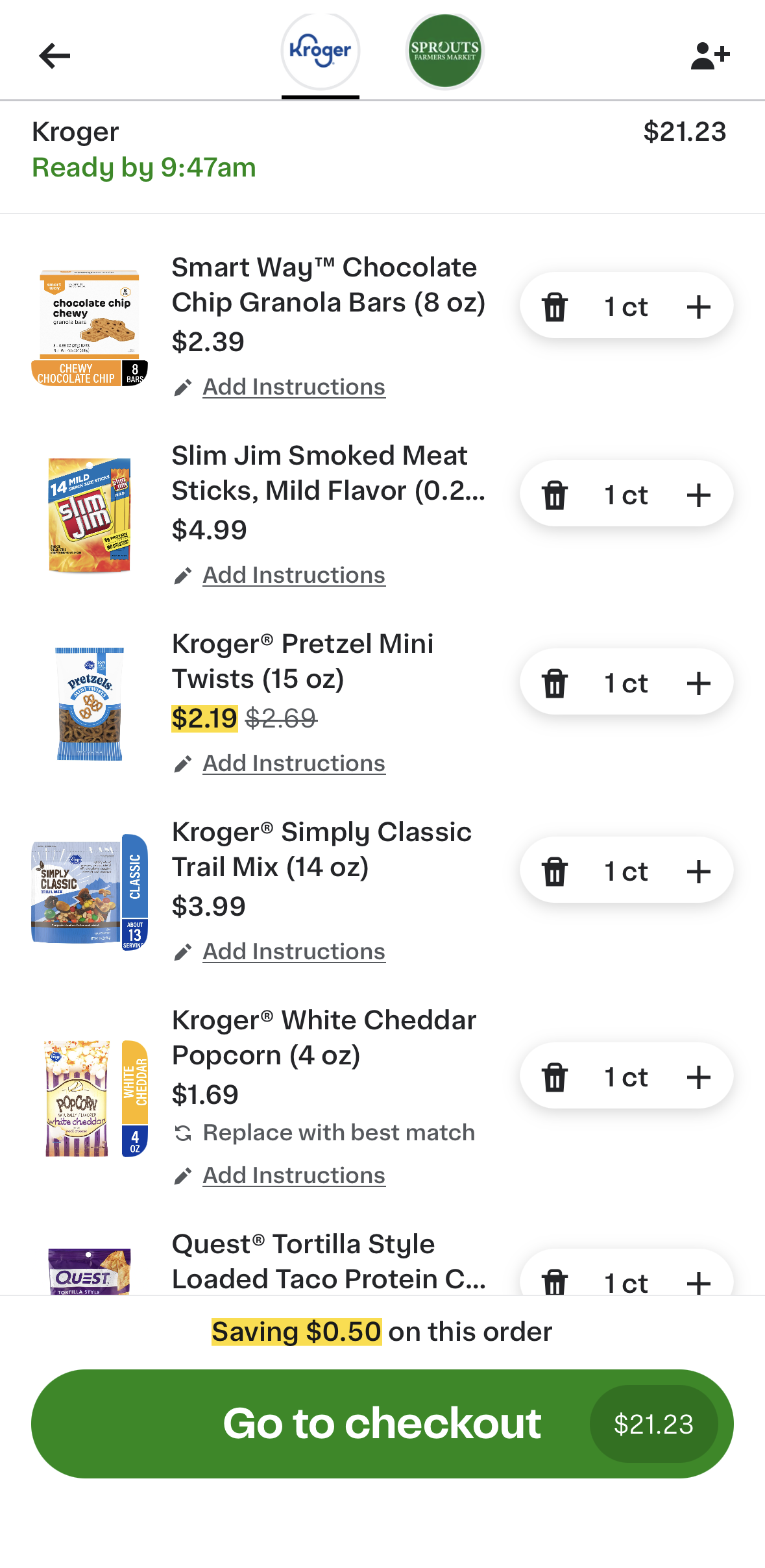Screen dimensions: 765x1568
Task: Delete Simply Classic Trail Mix item
Action: tap(553, 870)
